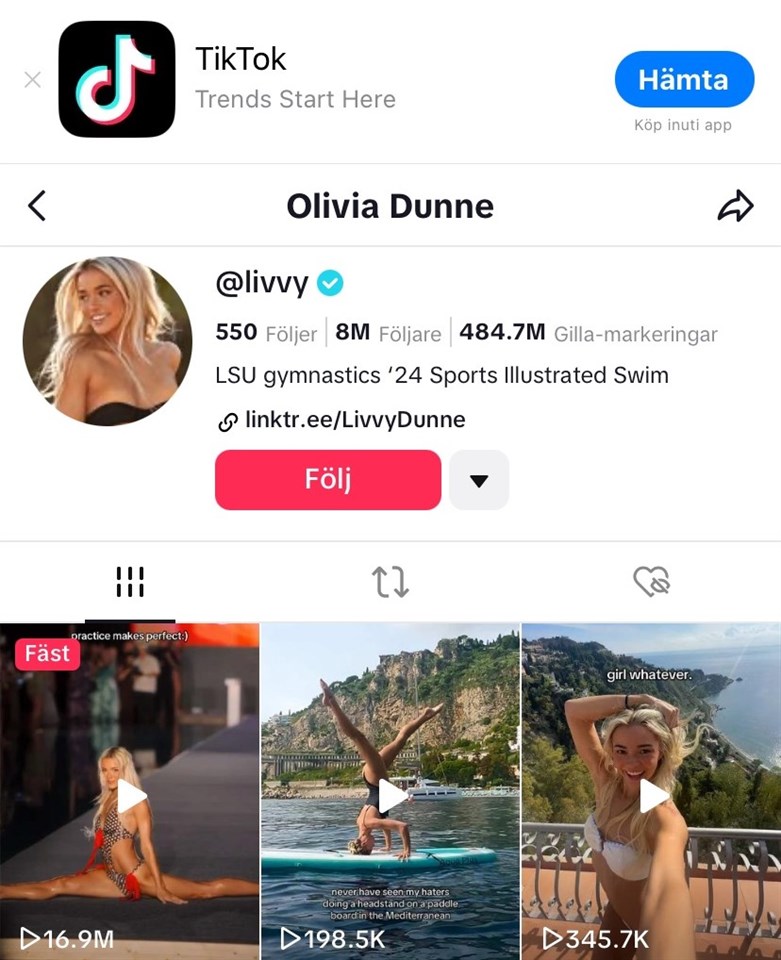The image size is (781, 960).
Task: Switch to the reposts tab
Action: 391,582
